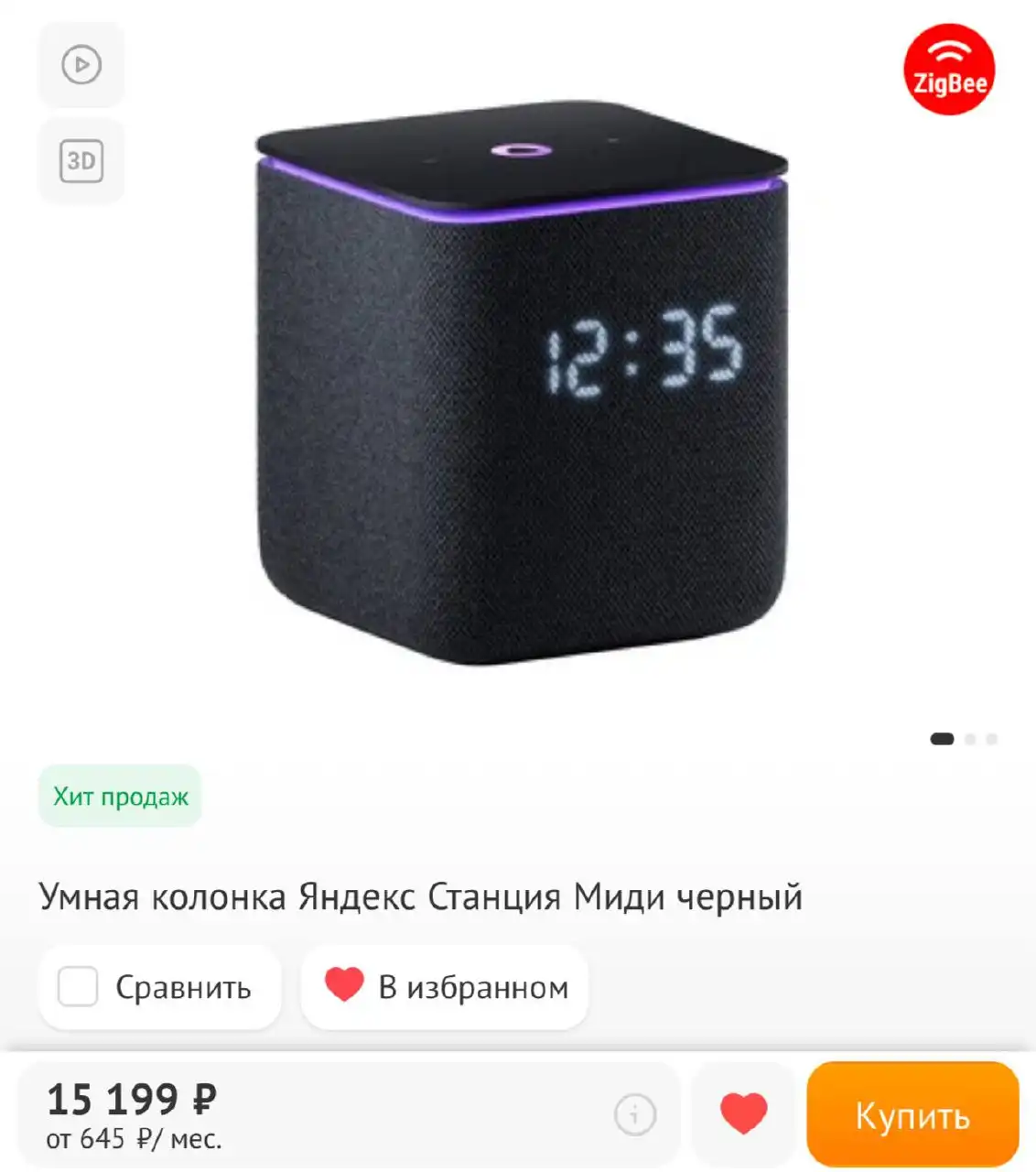Screen dimensions: 1036x1172
Task: Tap the info icon near the price
Action: point(633,1116)
